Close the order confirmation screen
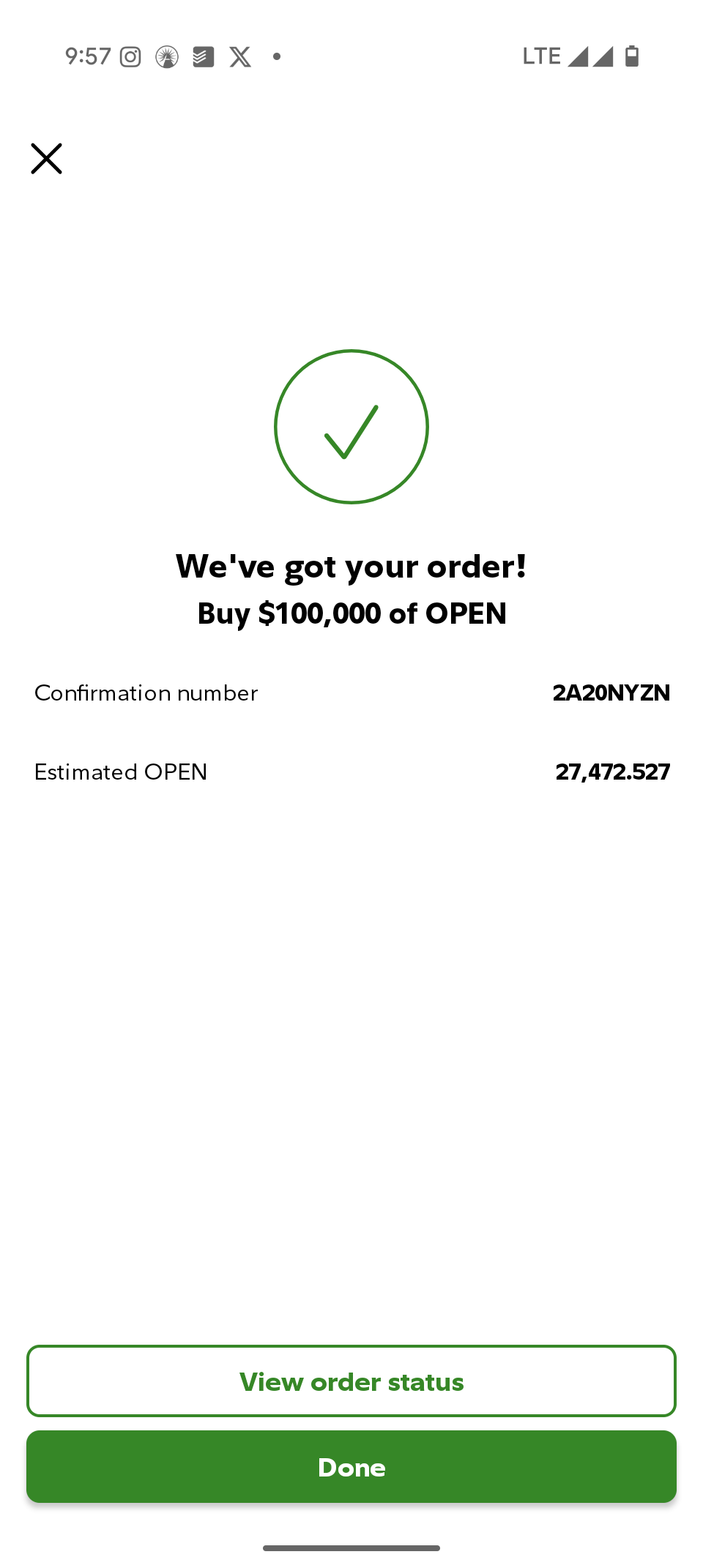The image size is (703, 1568). 46,159
